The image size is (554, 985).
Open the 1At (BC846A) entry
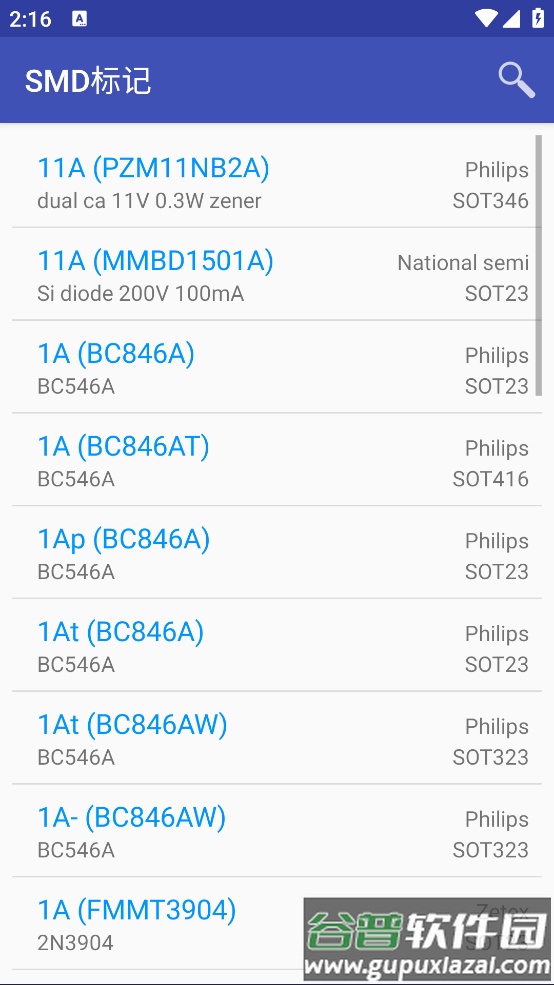276,645
